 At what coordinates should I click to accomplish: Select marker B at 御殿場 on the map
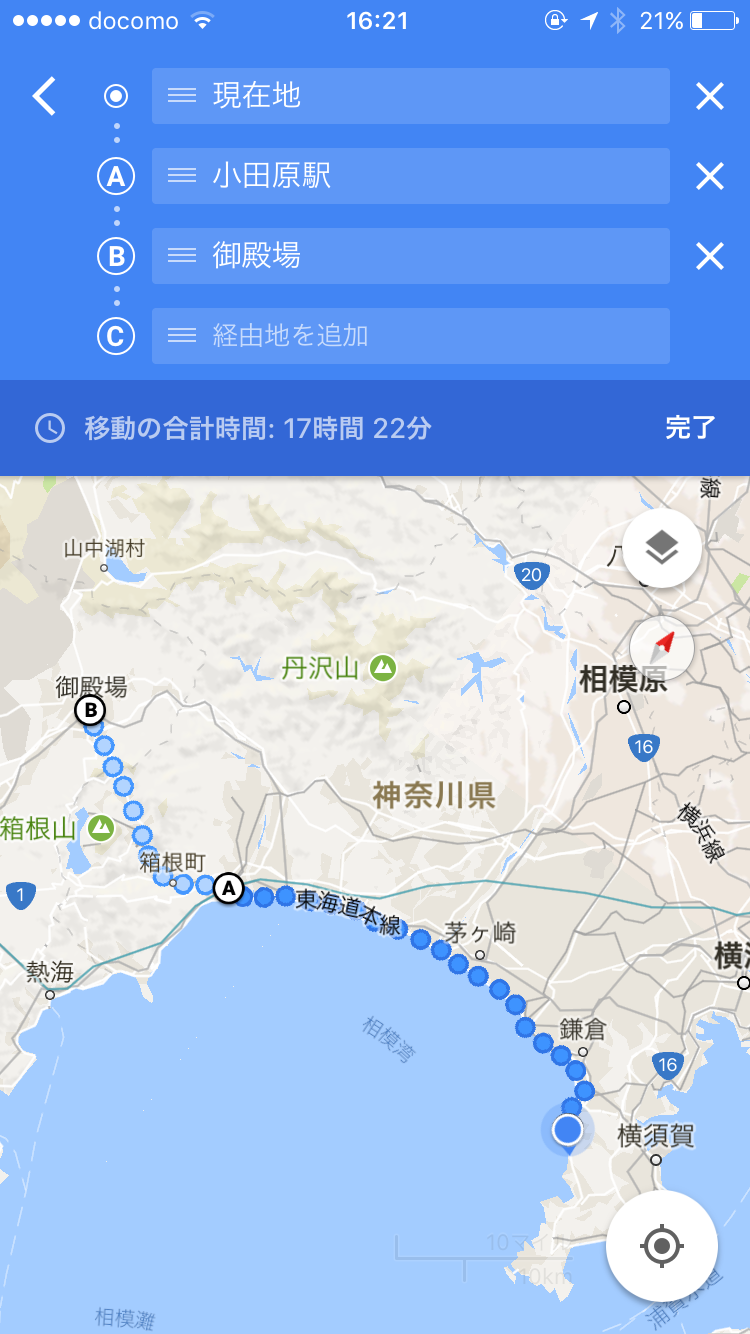point(90,711)
